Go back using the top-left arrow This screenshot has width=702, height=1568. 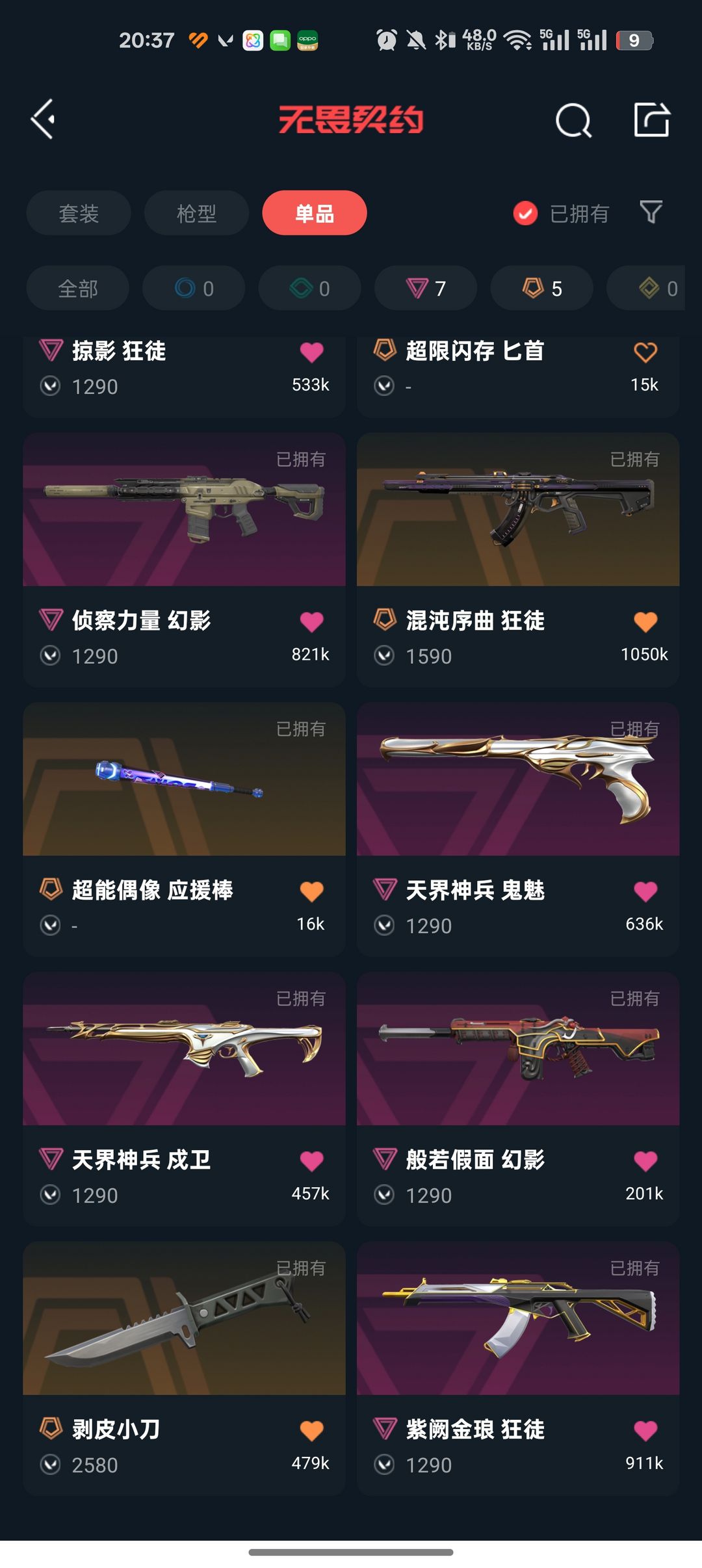click(x=43, y=120)
